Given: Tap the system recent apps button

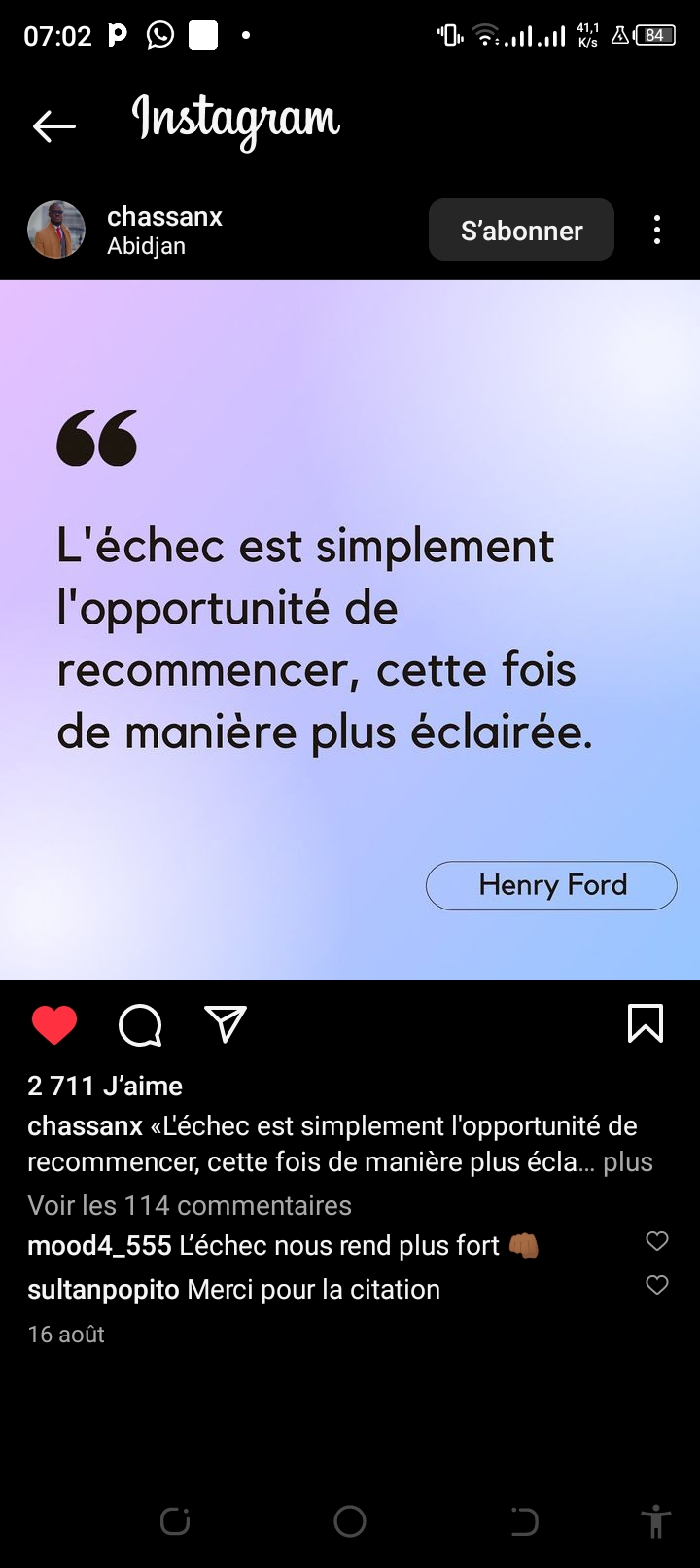Looking at the screenshot, I should [x=175, y=1521].
